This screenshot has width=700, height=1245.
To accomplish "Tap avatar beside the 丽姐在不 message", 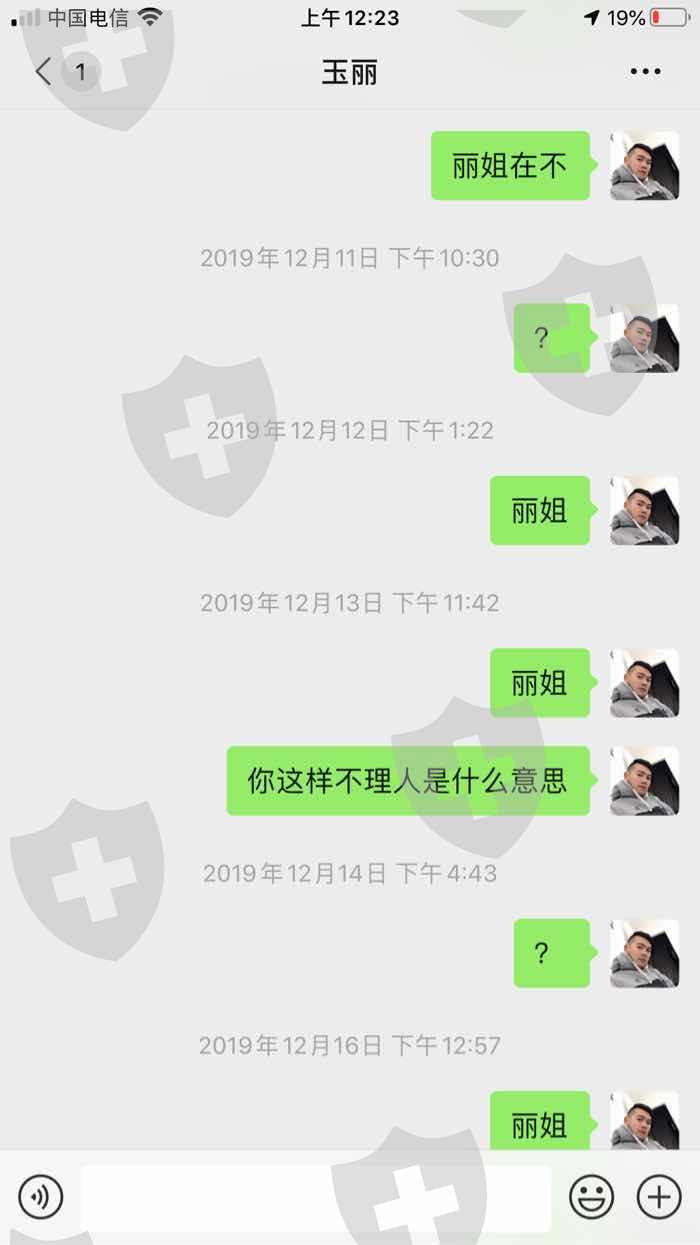I will (645, 165).
